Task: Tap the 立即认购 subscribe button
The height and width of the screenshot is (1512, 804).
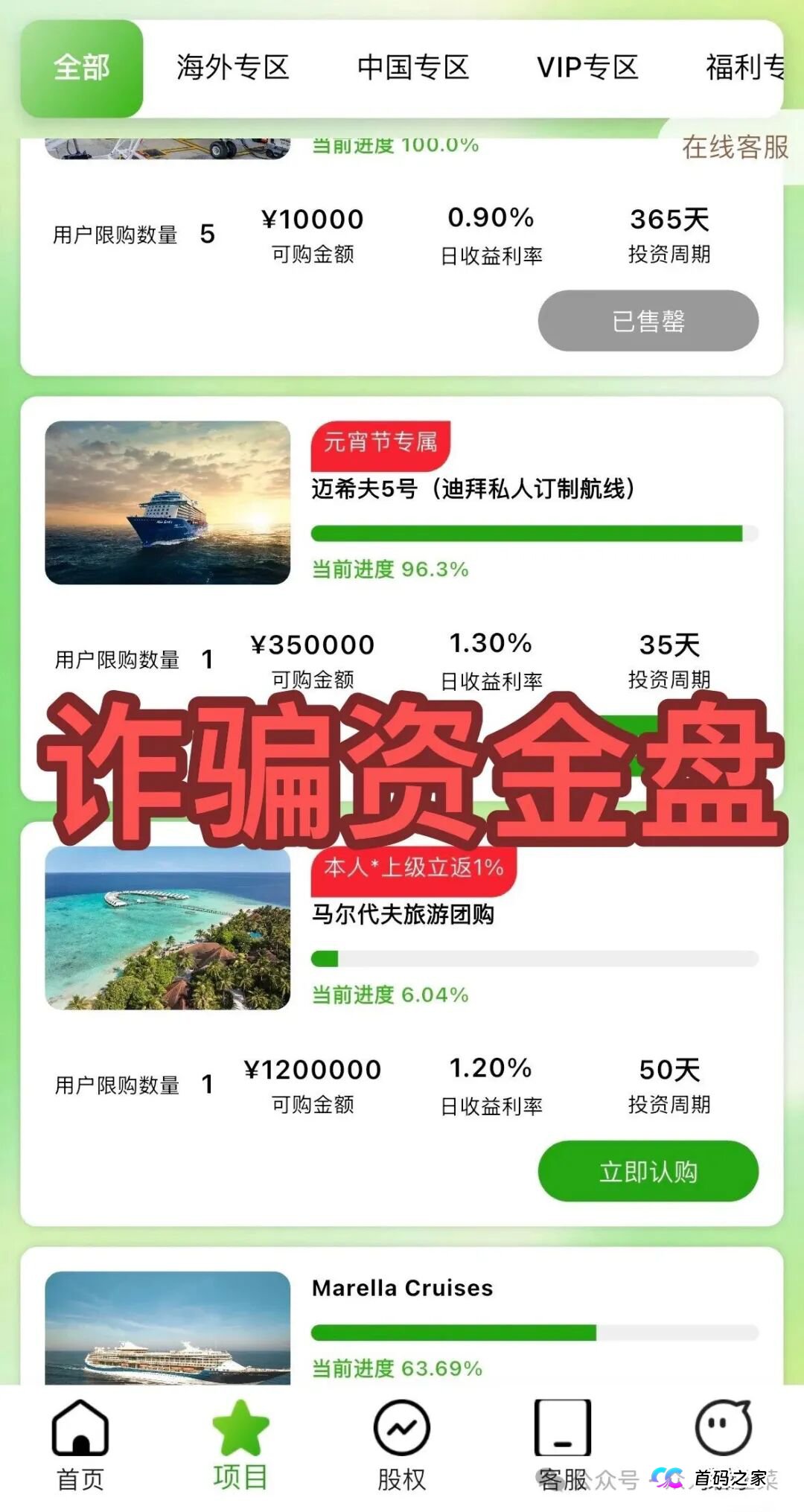Action: click(648, 1170)
